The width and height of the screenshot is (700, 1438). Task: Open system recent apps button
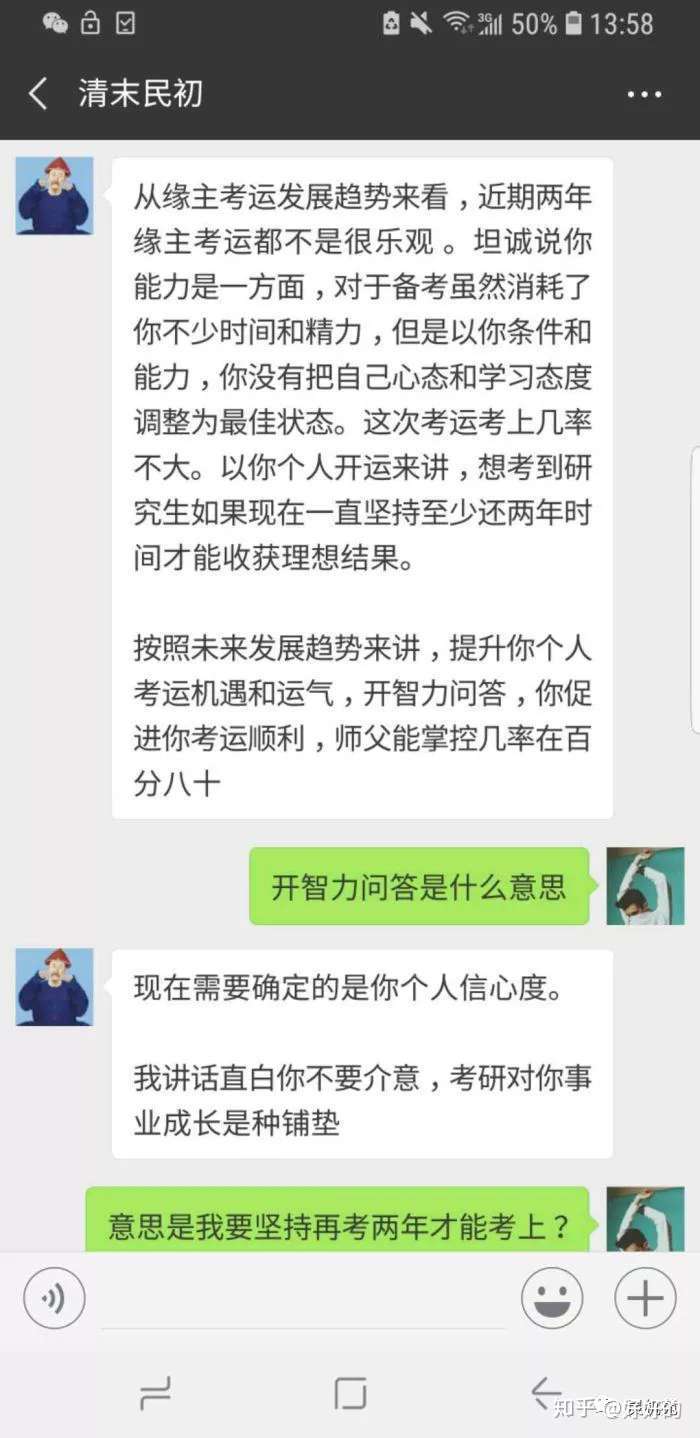coord(155,1392)
